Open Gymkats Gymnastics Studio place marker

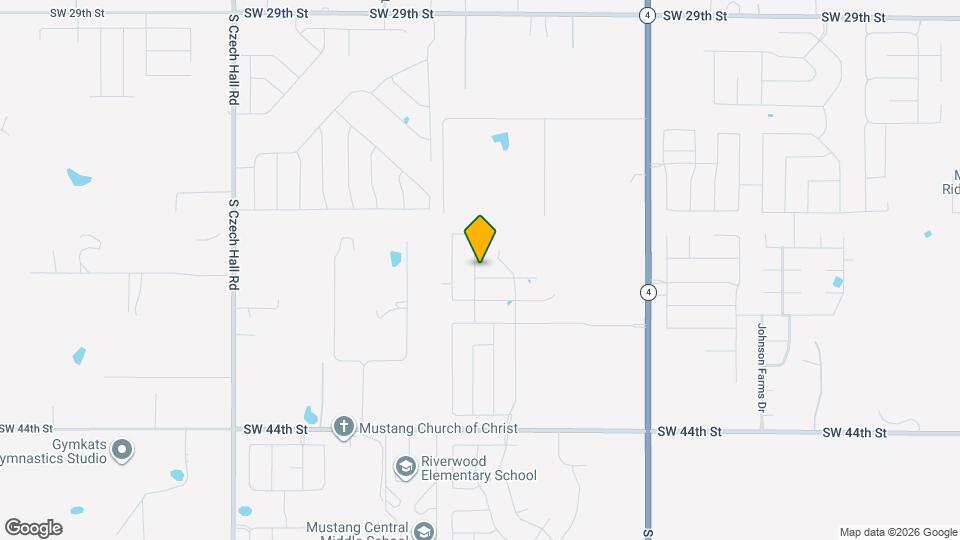[x=123, y=450]
